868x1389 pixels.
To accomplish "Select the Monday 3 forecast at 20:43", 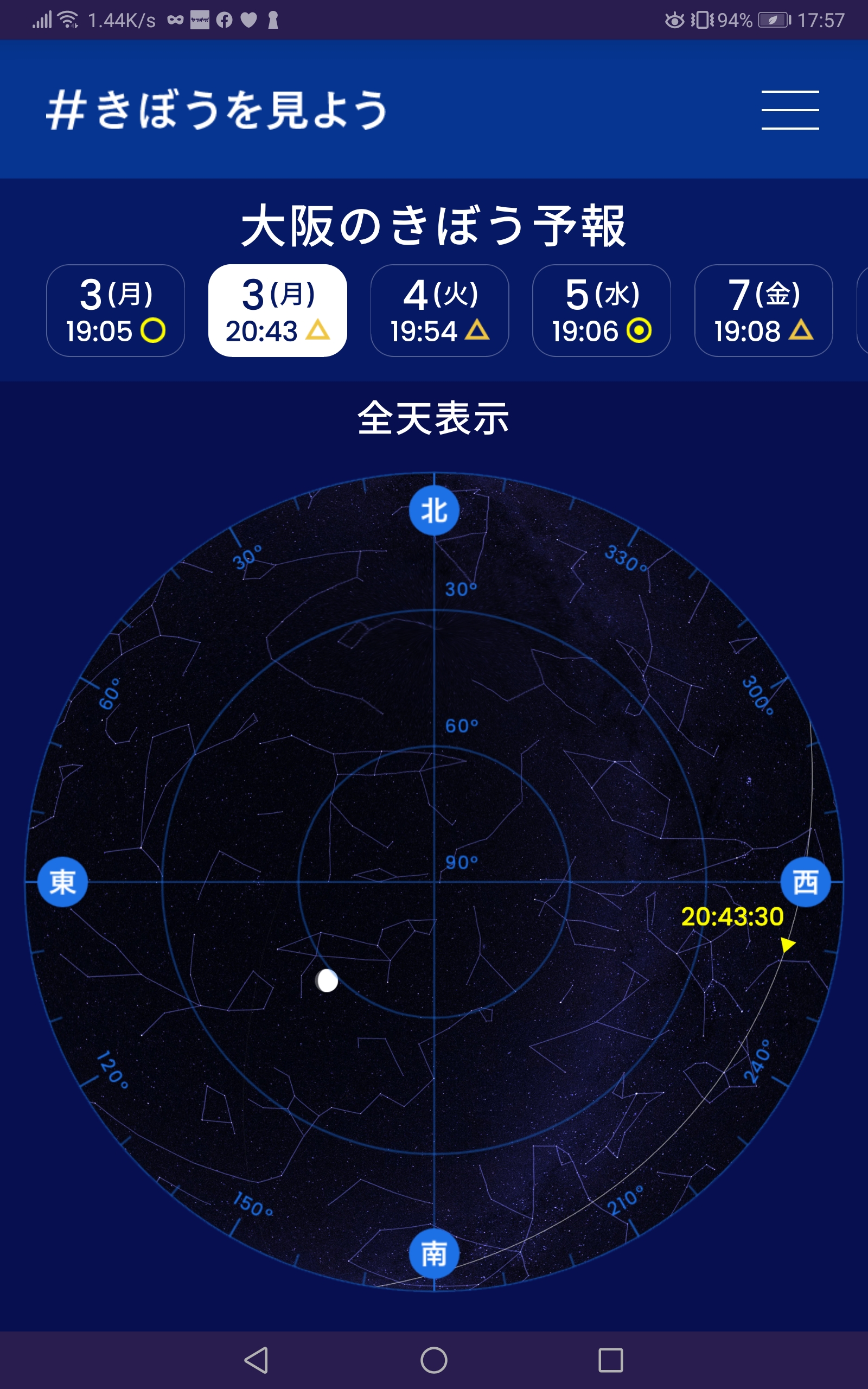I will [x=277, y=310].
